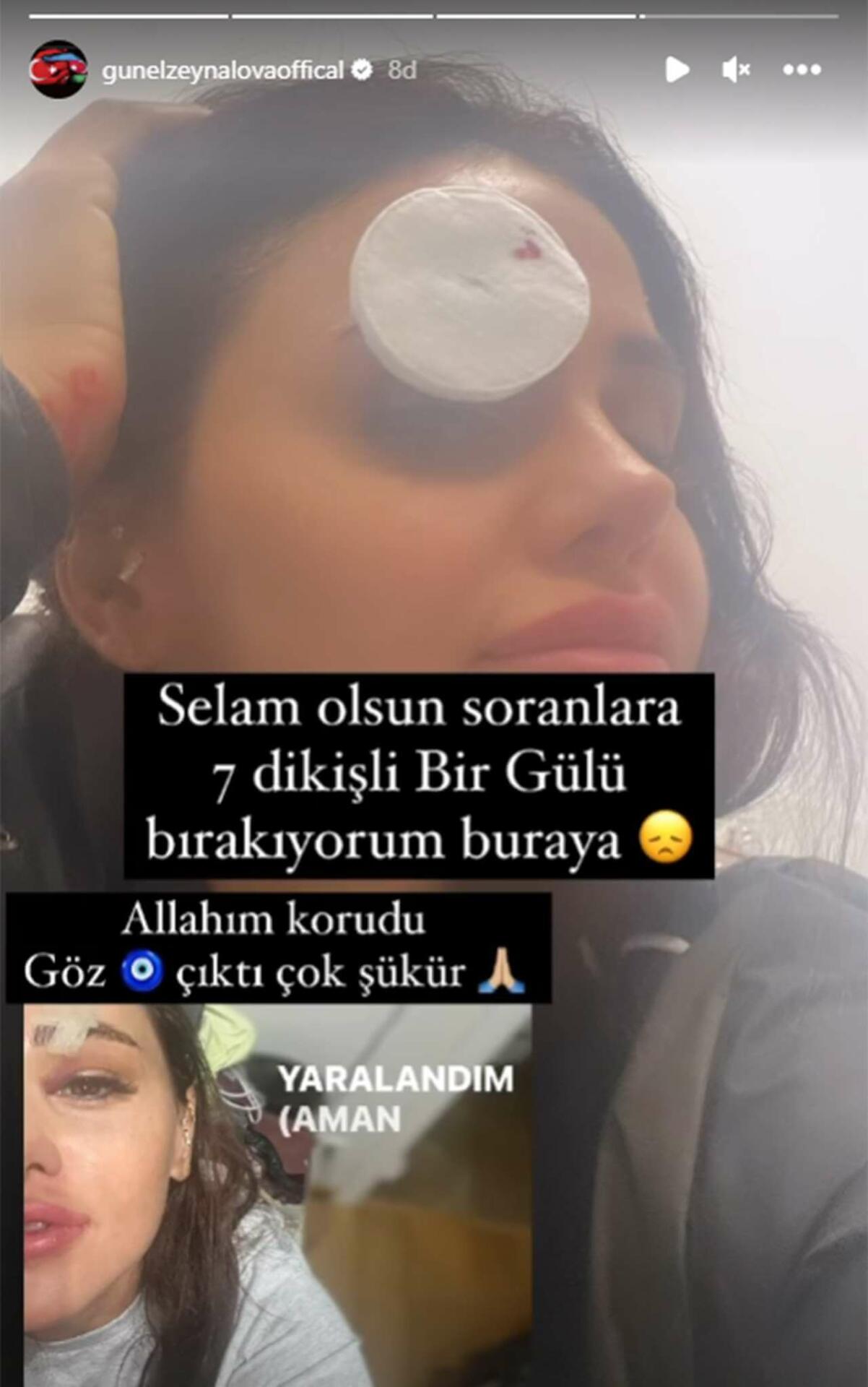Open gunelzeynalovaoffical profile from the username
This screenshot has width=868, height=1387.
tap(222, 70)
